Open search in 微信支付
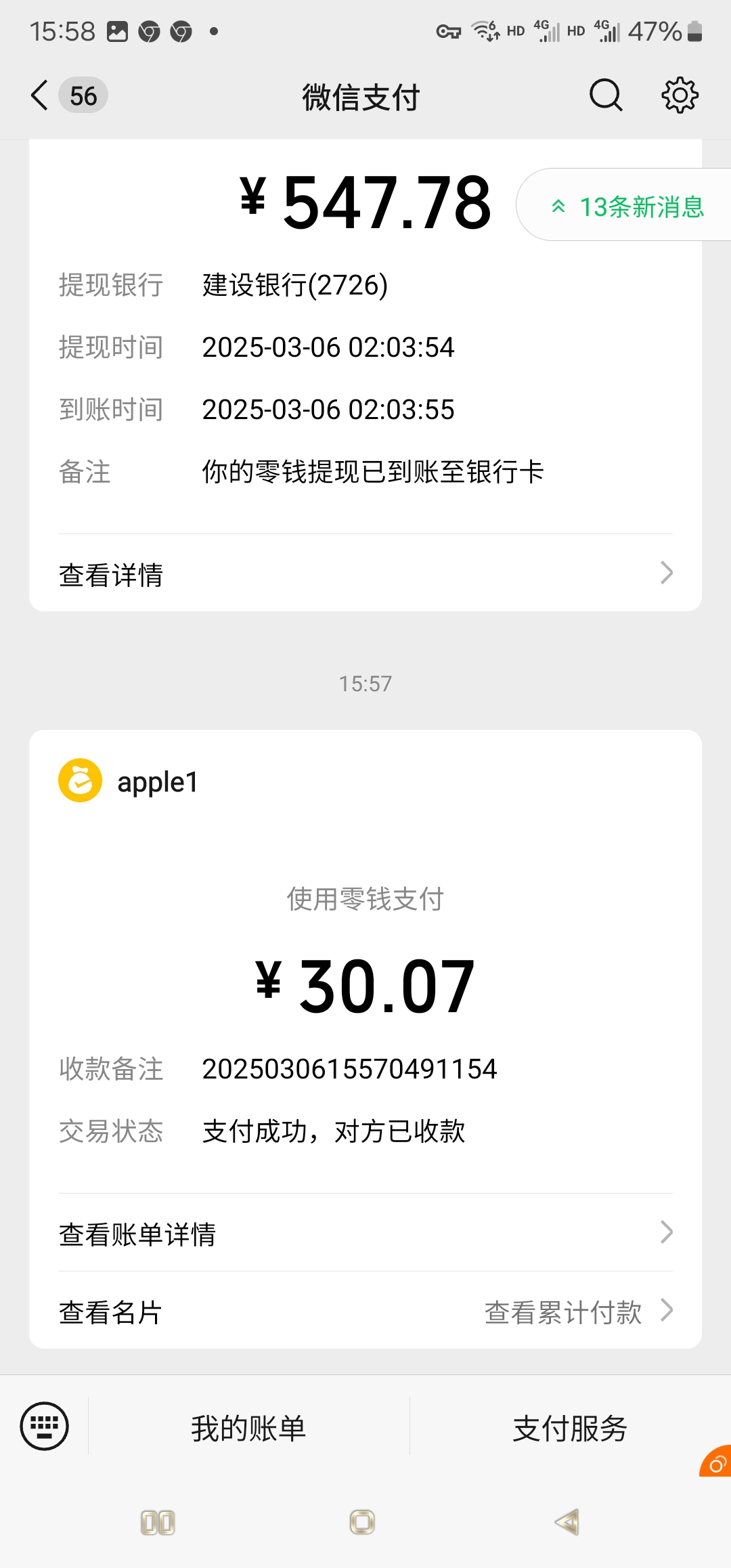731x1568 pixels. (x=605, y=95)
